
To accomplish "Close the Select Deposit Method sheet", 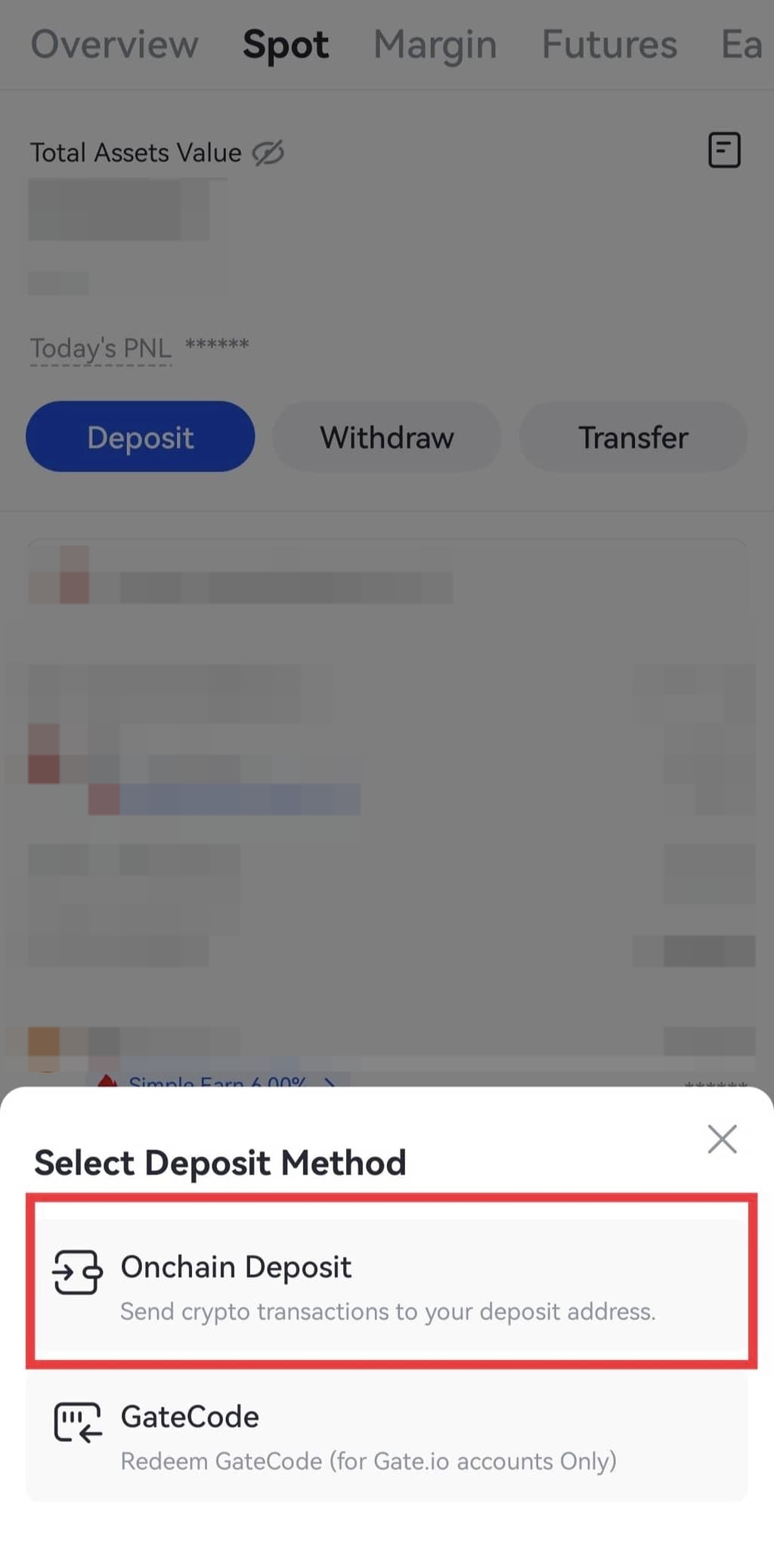I will pyautogui.click(x=722, y=1139).
